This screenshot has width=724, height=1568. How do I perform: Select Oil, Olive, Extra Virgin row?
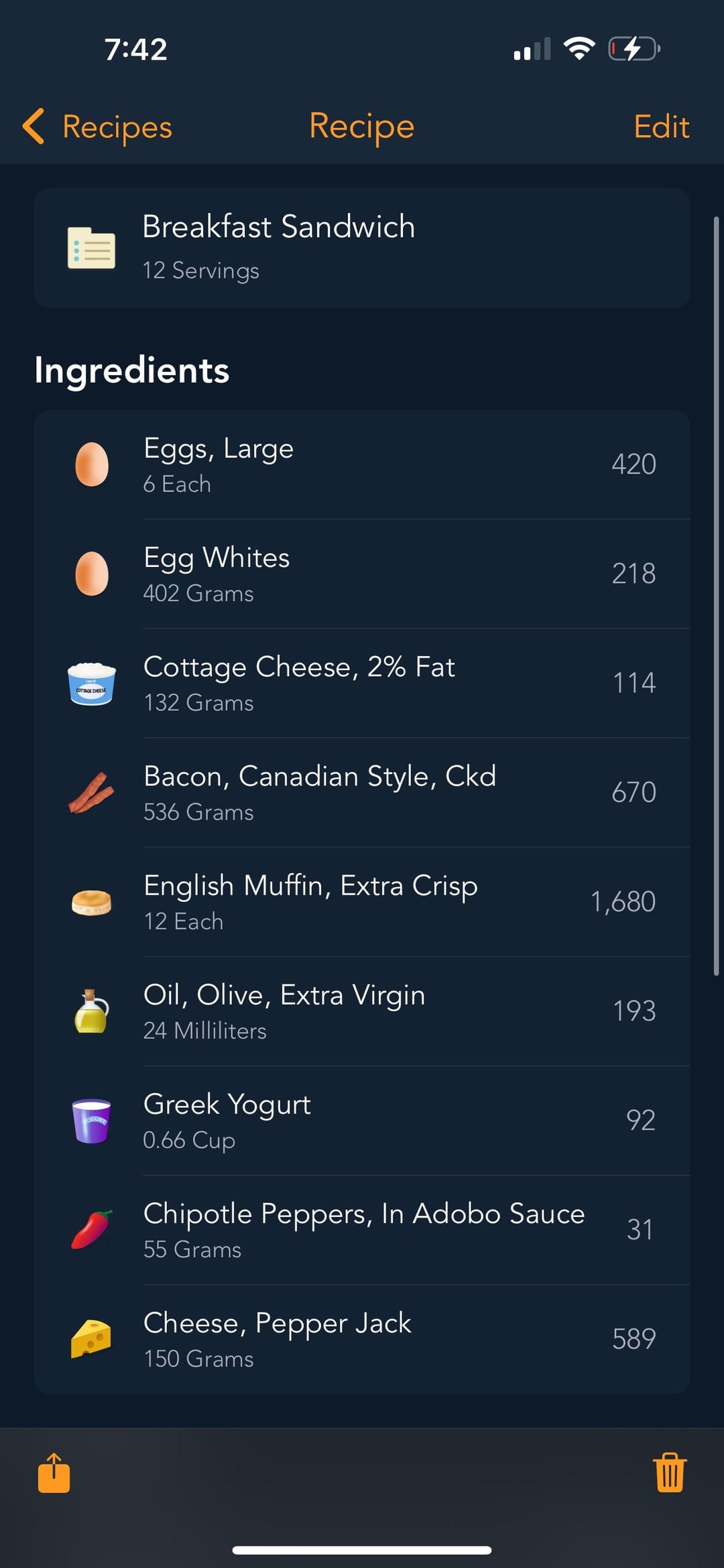[362, 1010]
